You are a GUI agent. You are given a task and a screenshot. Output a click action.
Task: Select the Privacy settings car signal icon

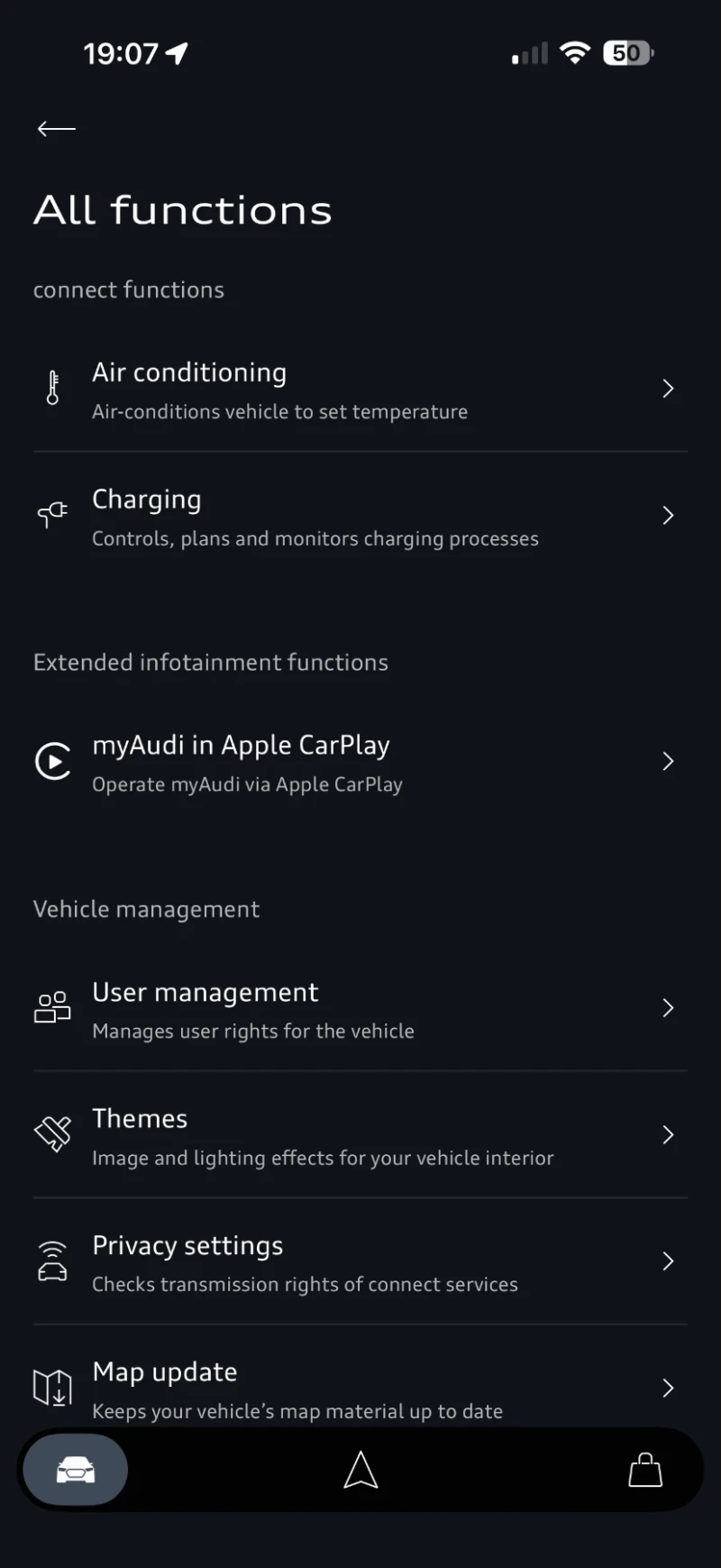point(53,1261)
